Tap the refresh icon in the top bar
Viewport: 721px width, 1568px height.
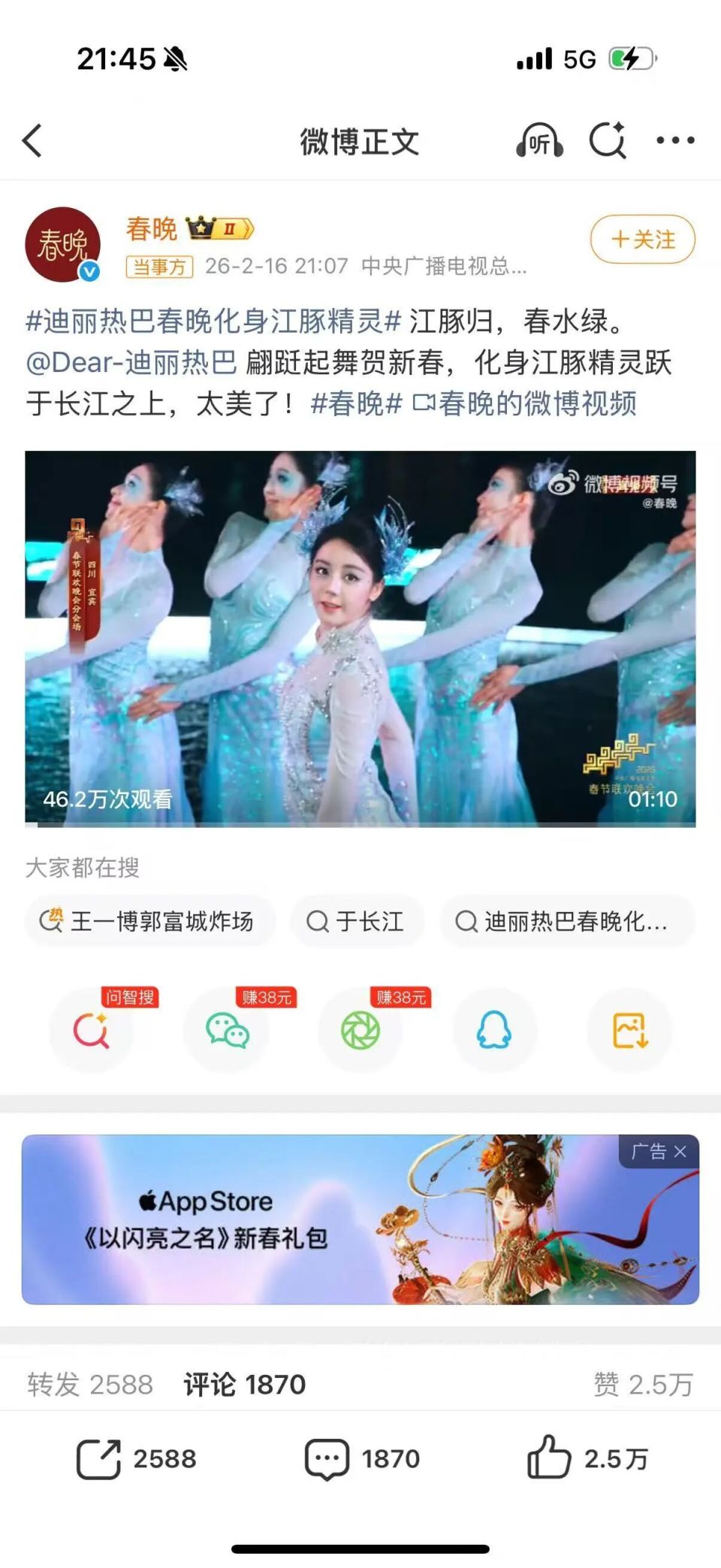click(x=609, y=139)
